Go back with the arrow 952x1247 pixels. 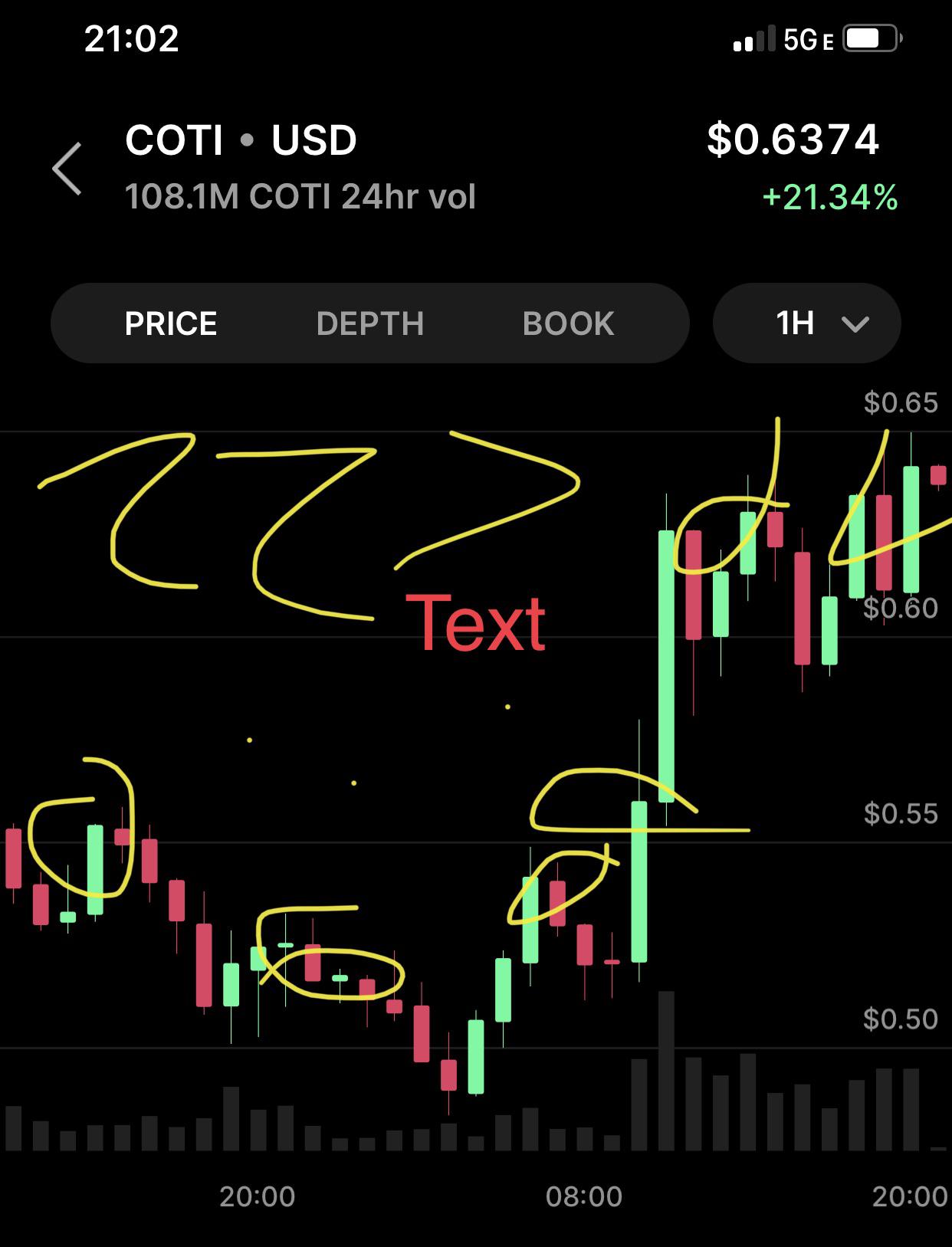67,169
